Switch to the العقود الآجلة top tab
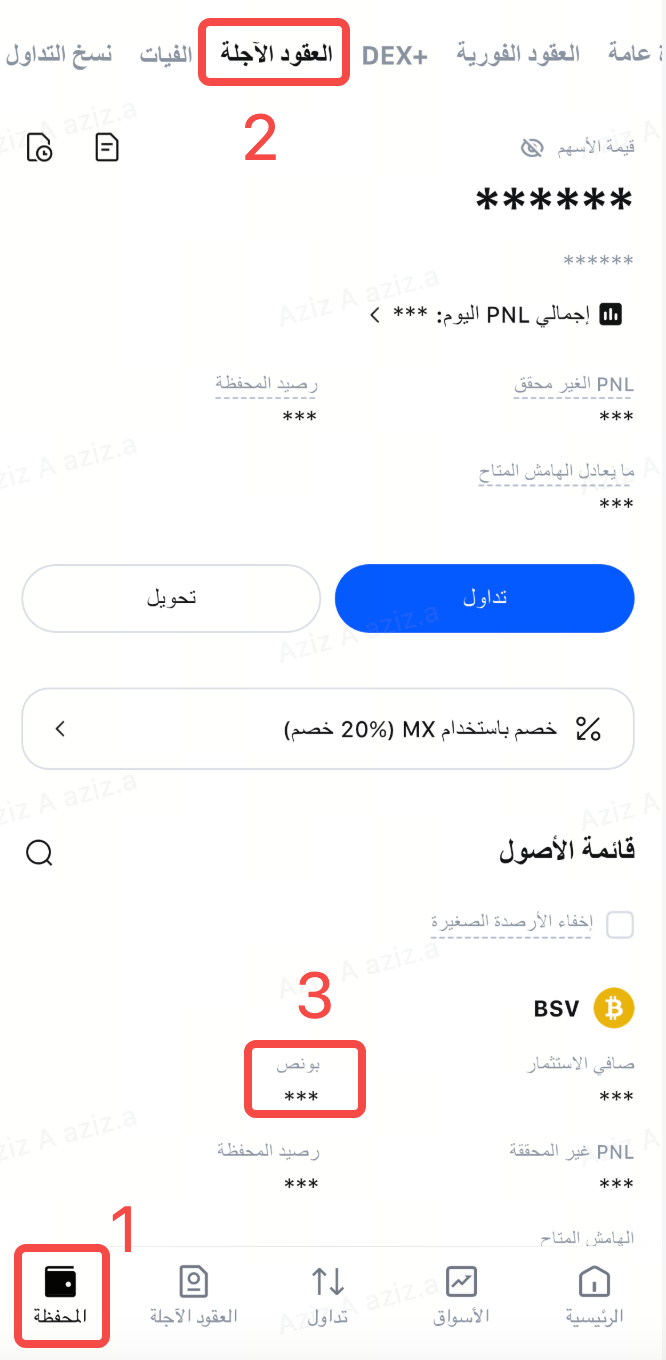Viewport: 666px width, 1360px height. pyautogui.click(x=275, y=54)
